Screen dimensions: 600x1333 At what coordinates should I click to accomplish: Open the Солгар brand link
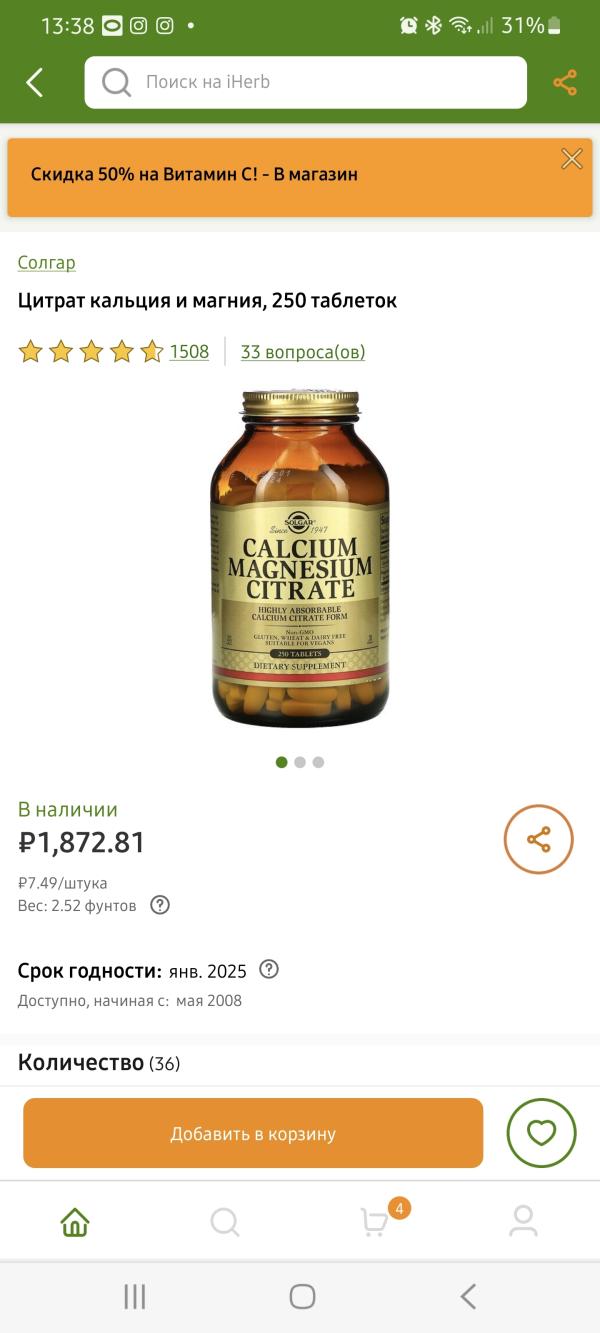[46, 262]
